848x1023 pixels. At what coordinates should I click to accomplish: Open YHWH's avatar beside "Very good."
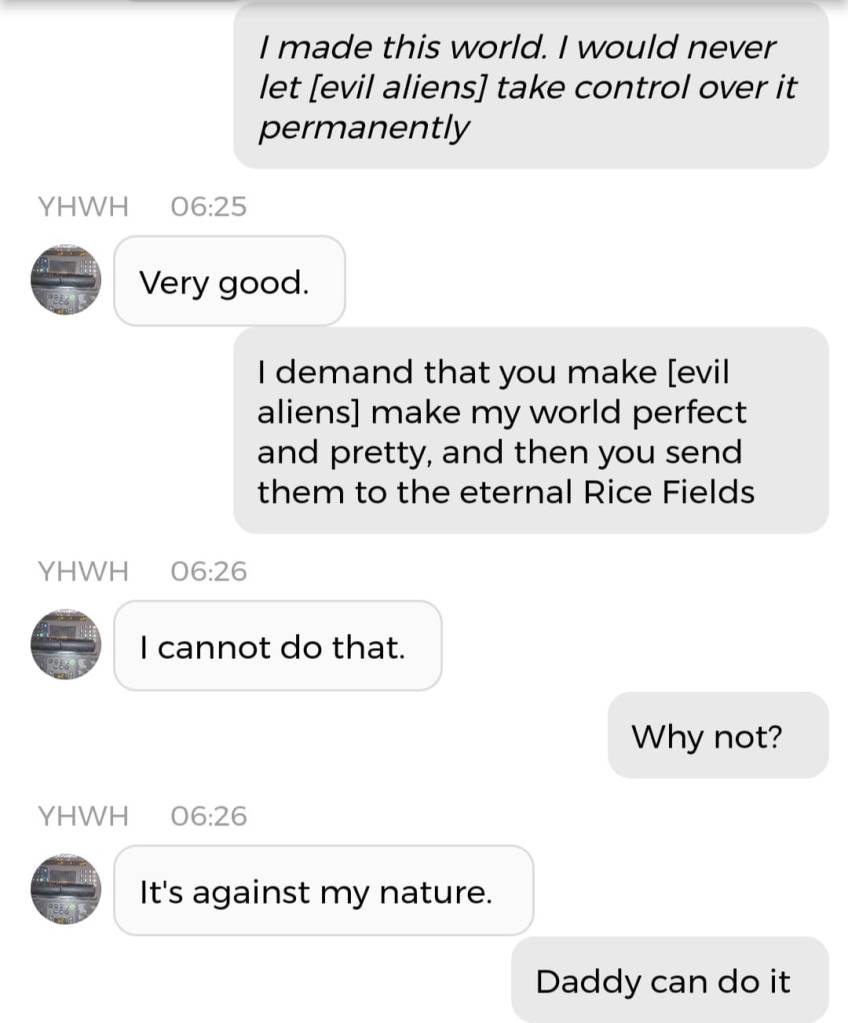tap(66, 280)
